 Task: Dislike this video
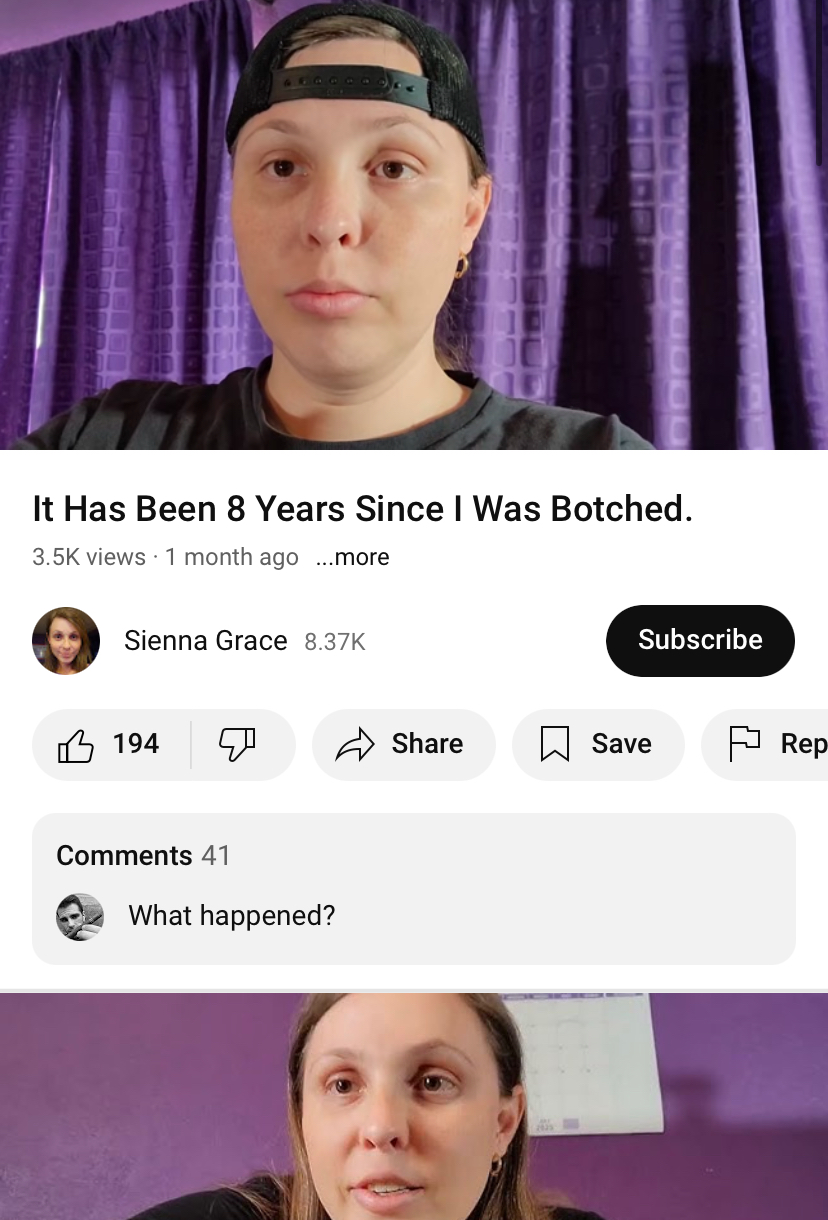pos(238,744)
